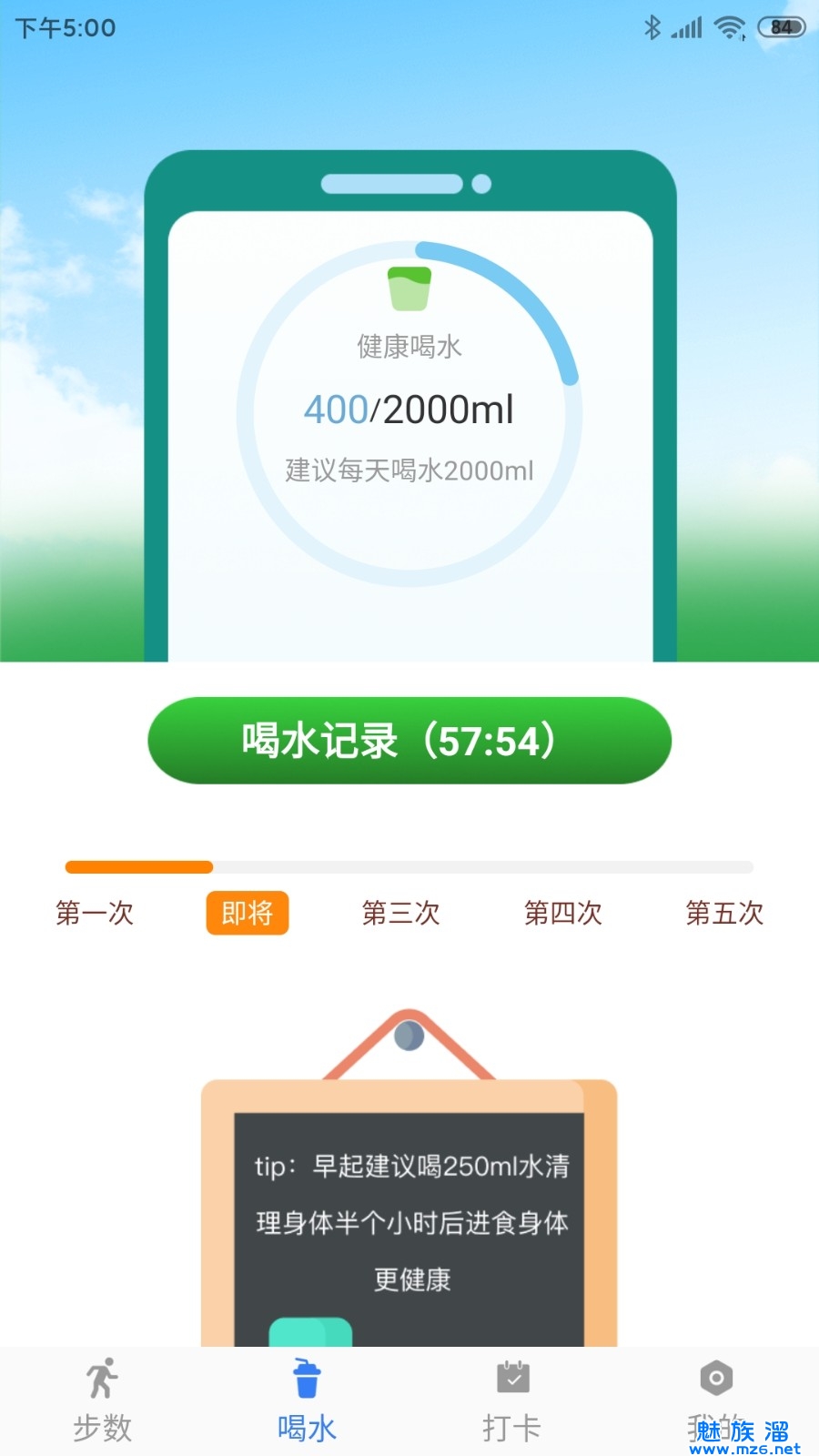This screenshot has height=1456, width=819.
Task: Choose the 第四次 drinking slot
Action: click(563, 913)
